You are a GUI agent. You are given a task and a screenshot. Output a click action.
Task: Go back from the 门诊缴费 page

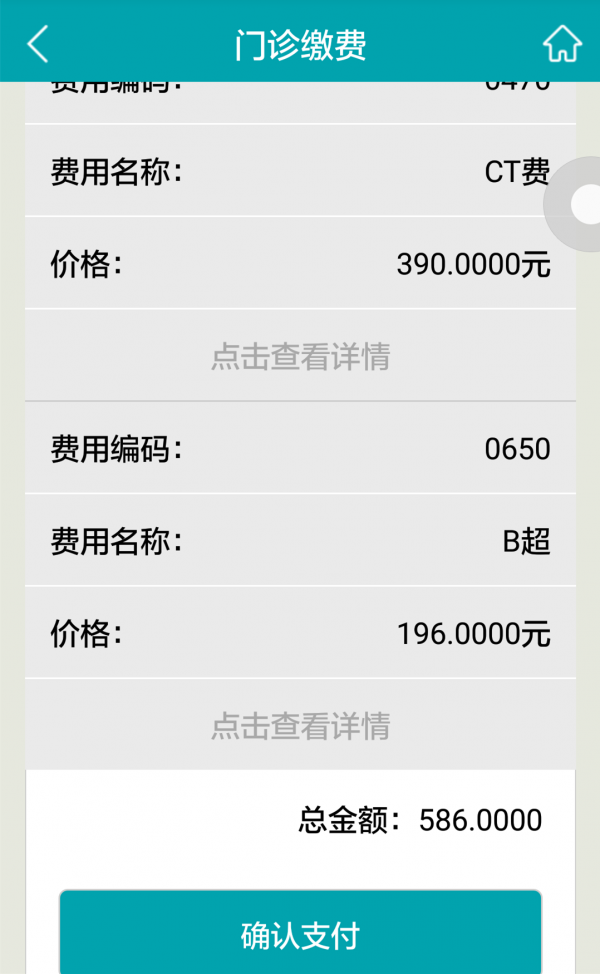[x=38, y=44]
